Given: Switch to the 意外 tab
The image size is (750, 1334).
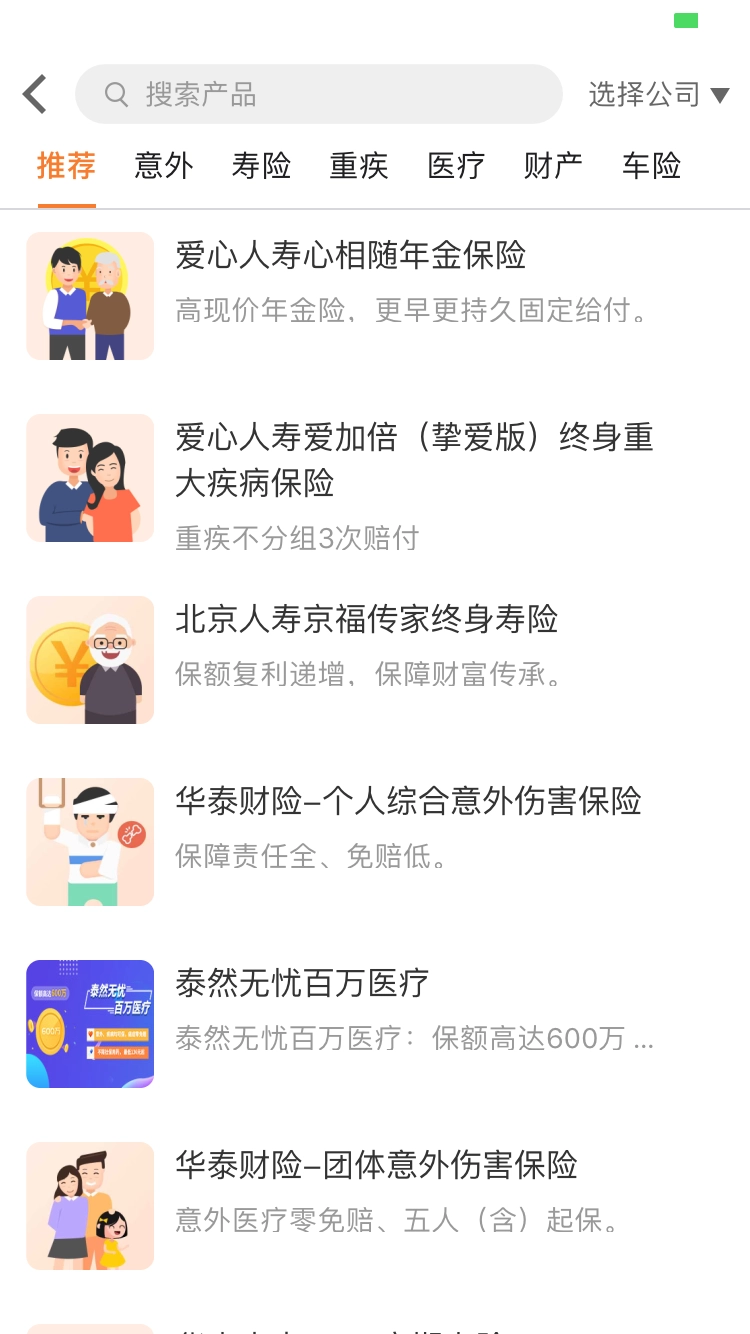Looking at the screenshot, I should pos(163,166).
